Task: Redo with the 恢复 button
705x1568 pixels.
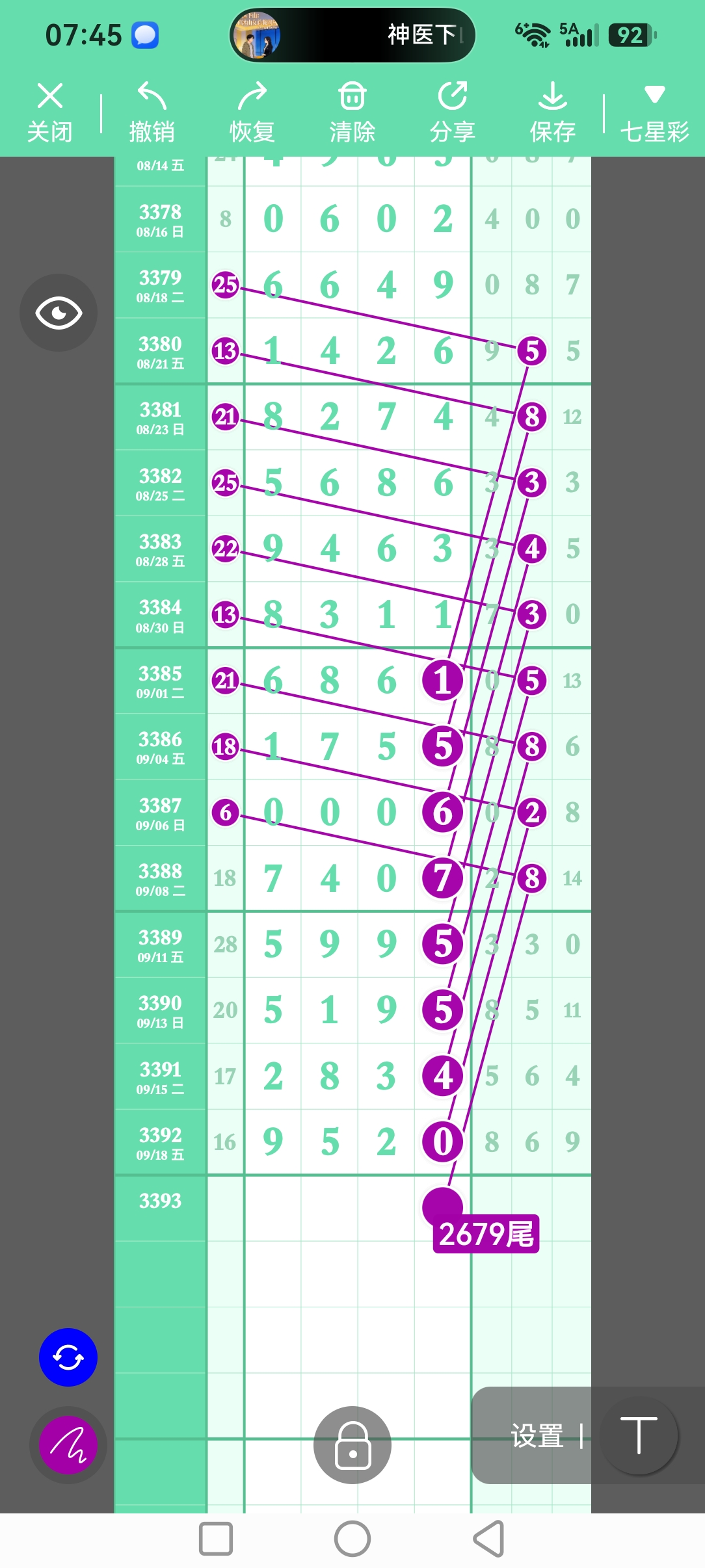Action: click(x=252, y=112)
